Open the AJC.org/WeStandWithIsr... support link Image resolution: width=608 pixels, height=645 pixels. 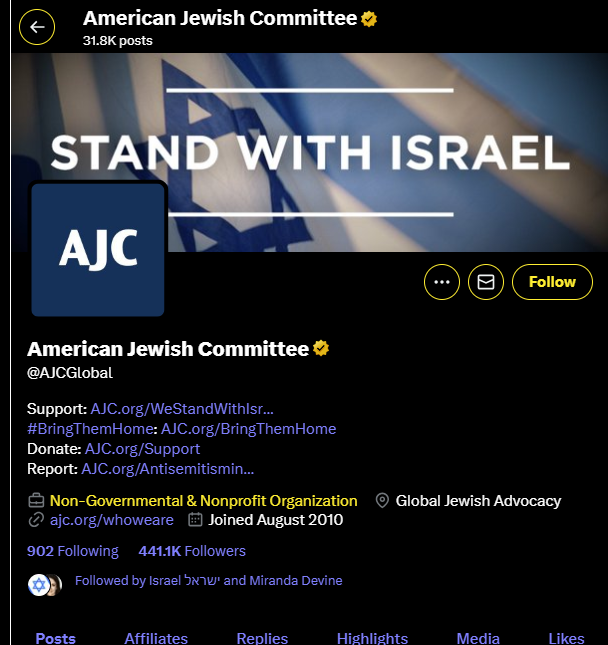click(x=182, y=409)
